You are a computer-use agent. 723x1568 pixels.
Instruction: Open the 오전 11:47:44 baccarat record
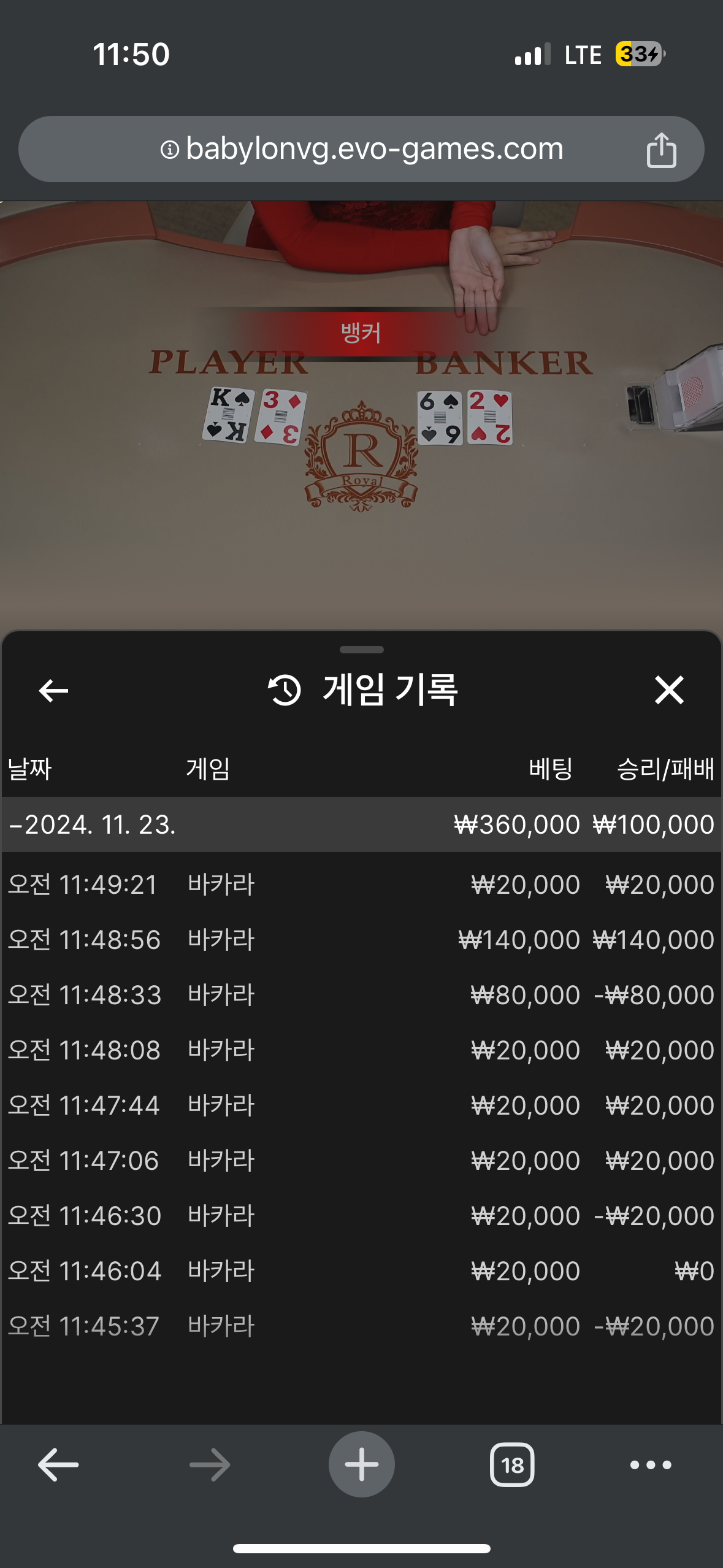pos(361,1105)
